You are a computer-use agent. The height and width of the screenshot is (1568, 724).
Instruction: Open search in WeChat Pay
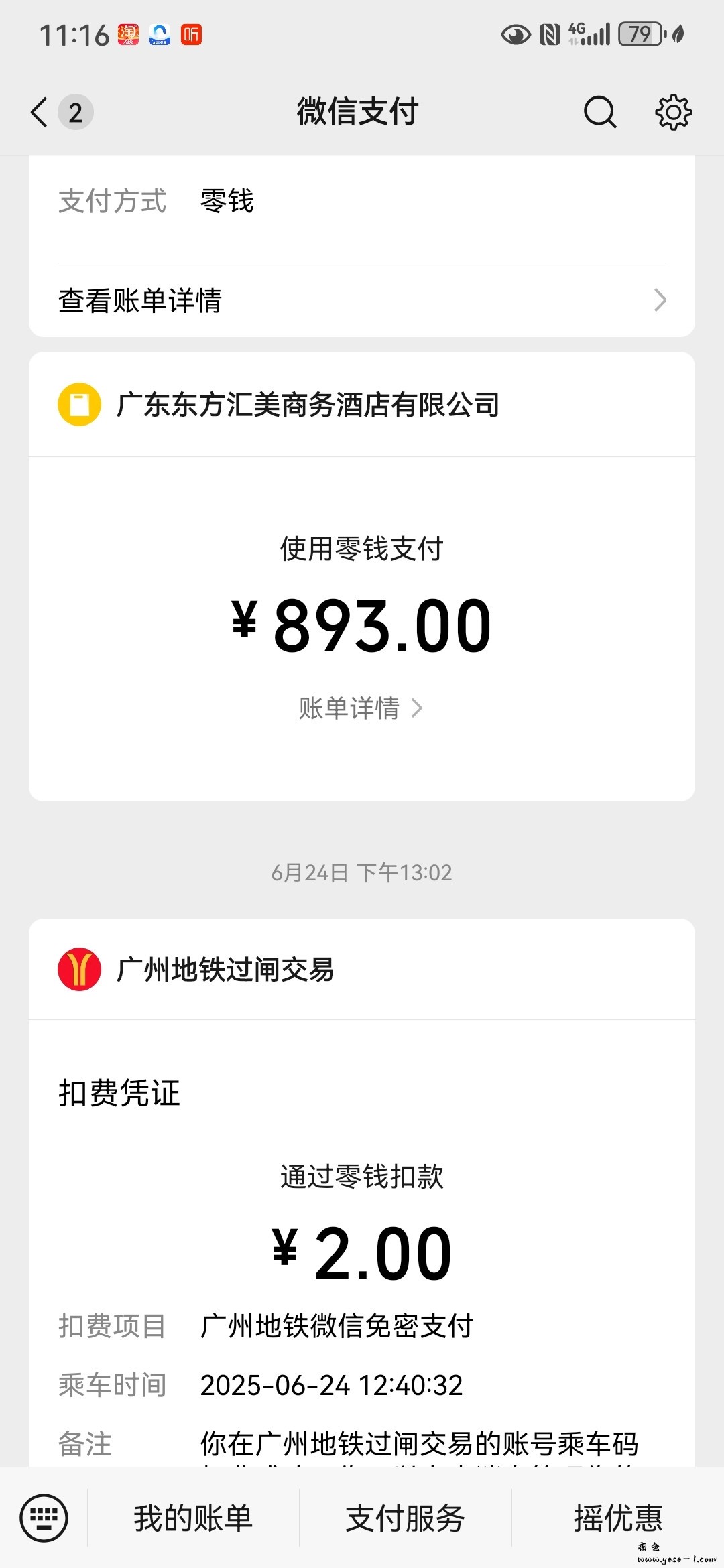pyautogui.click(x=599, y=112)
